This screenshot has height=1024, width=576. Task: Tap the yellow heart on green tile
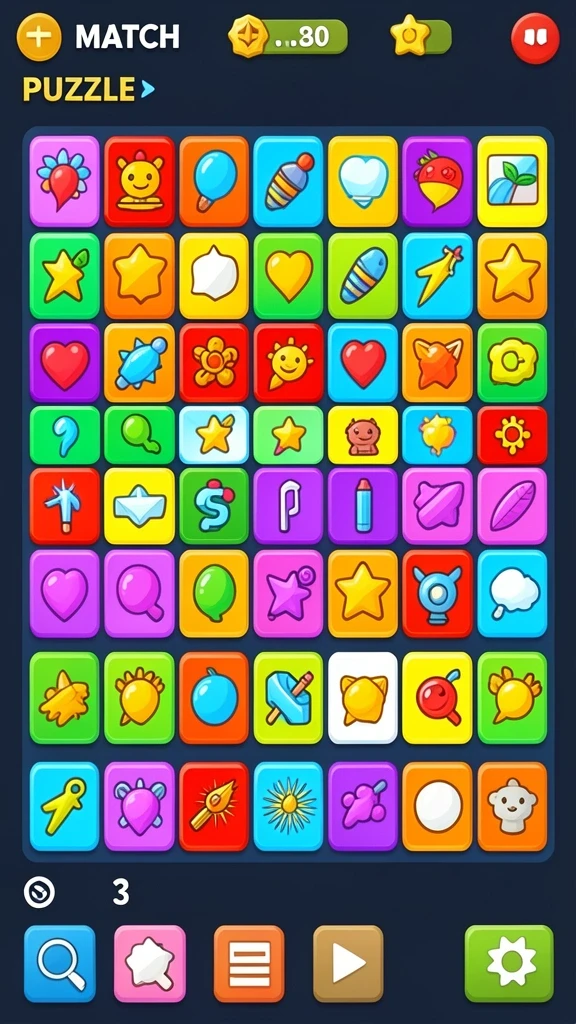tap(288, 276)
